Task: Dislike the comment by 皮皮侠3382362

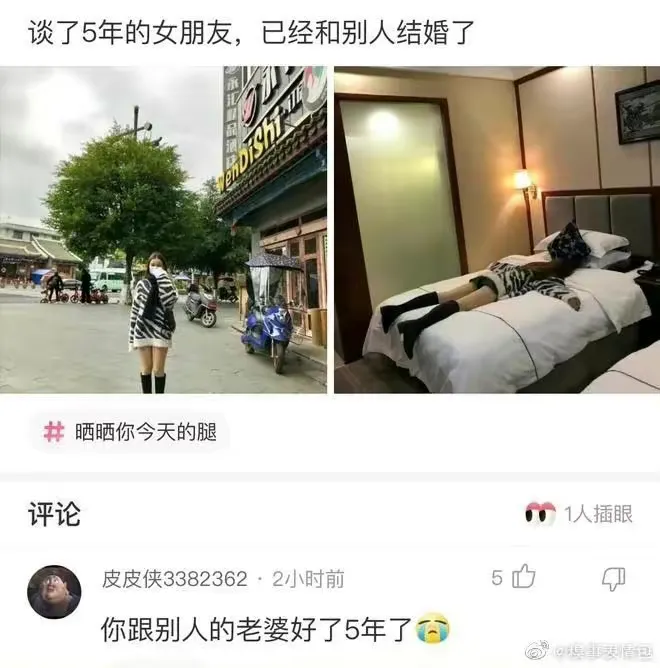Action: pyautogui.click(x=613, y=577)
